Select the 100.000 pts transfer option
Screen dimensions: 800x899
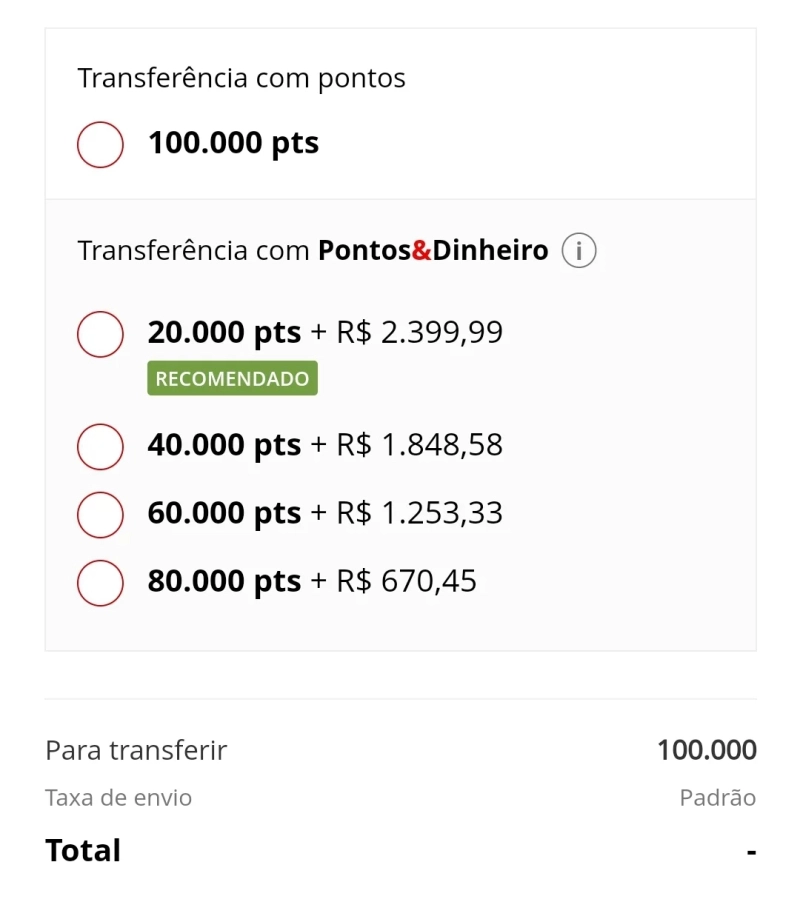(99, 144)
